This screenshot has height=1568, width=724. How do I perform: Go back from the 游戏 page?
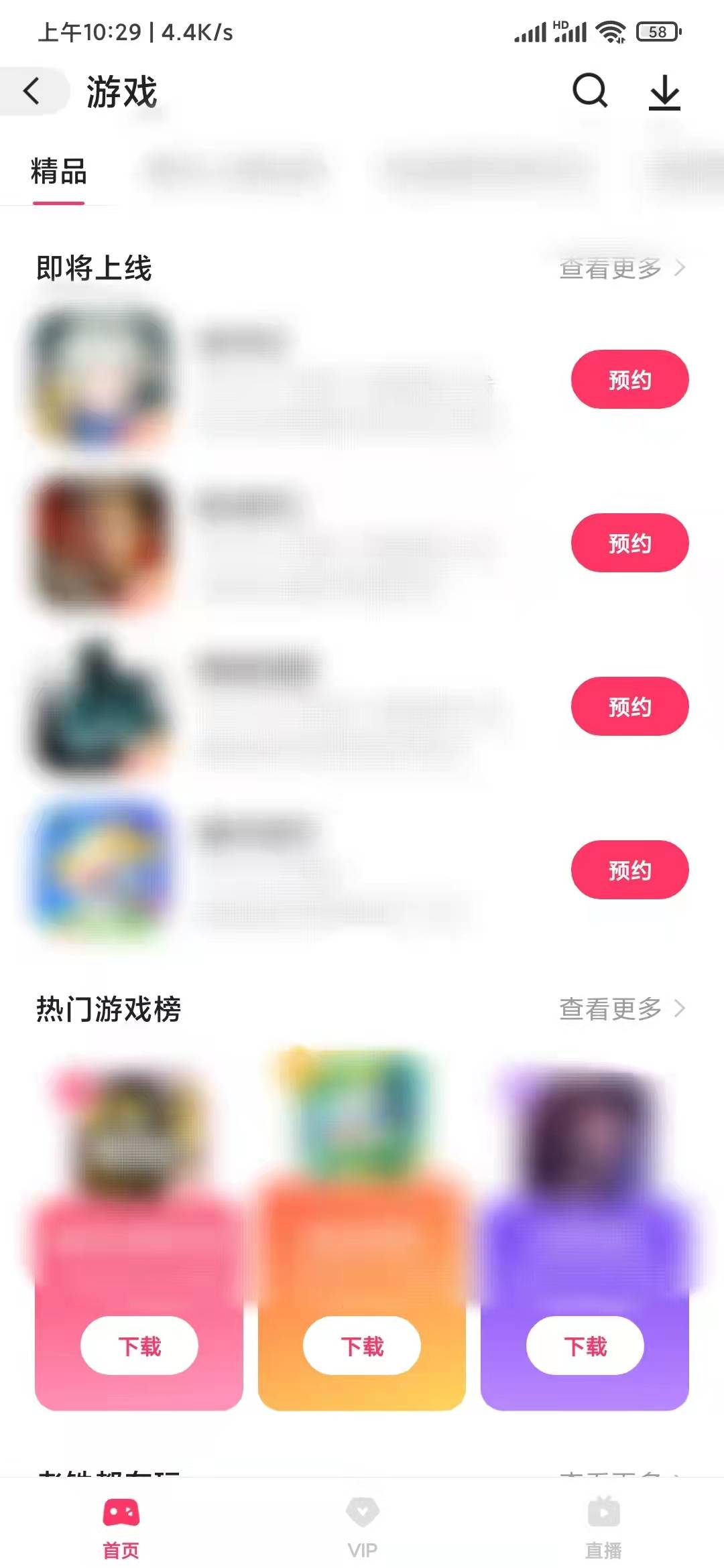pyautogui.click(x=32, y=90)
